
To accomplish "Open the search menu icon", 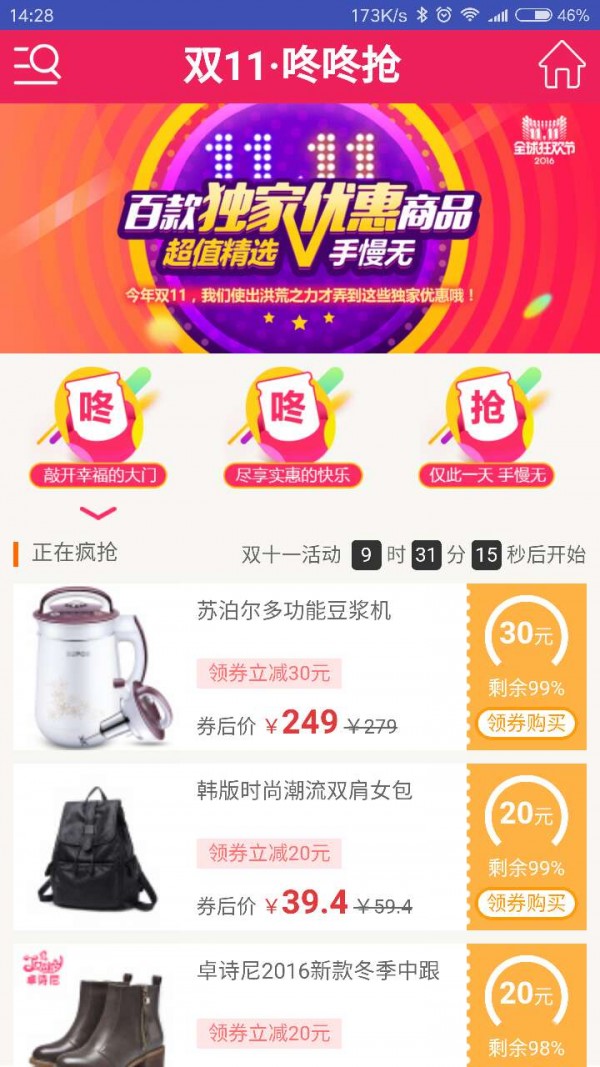I will (37, 65).
